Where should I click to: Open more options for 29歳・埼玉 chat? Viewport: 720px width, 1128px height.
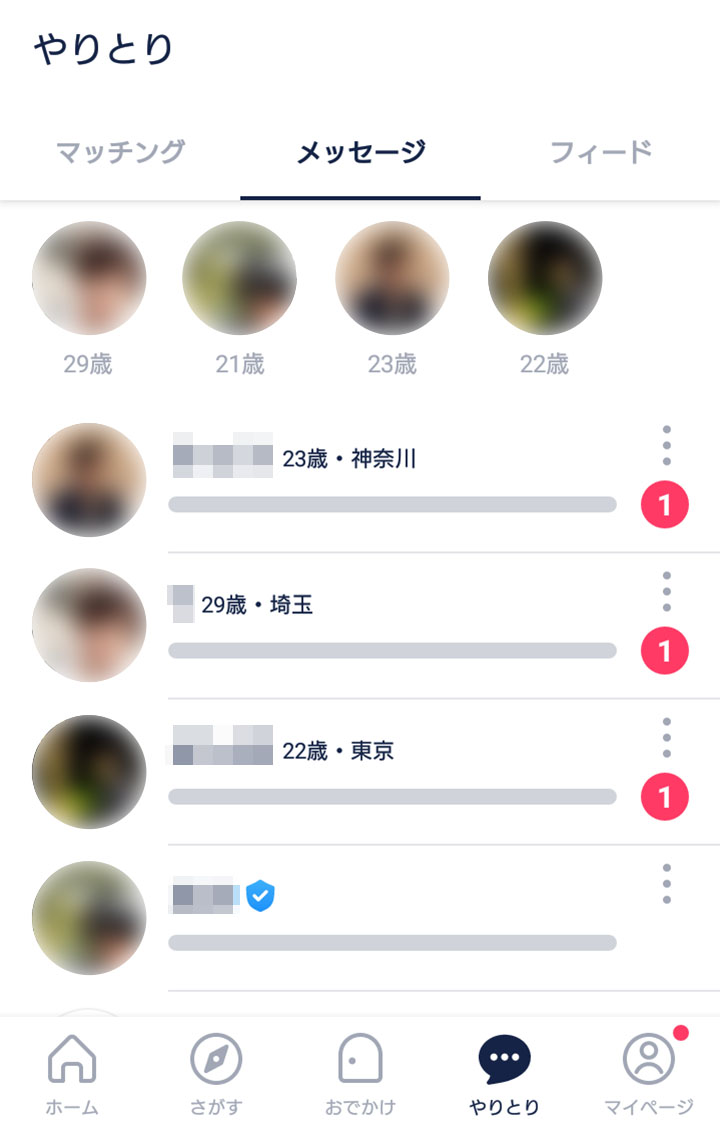(x=666, y=592)
